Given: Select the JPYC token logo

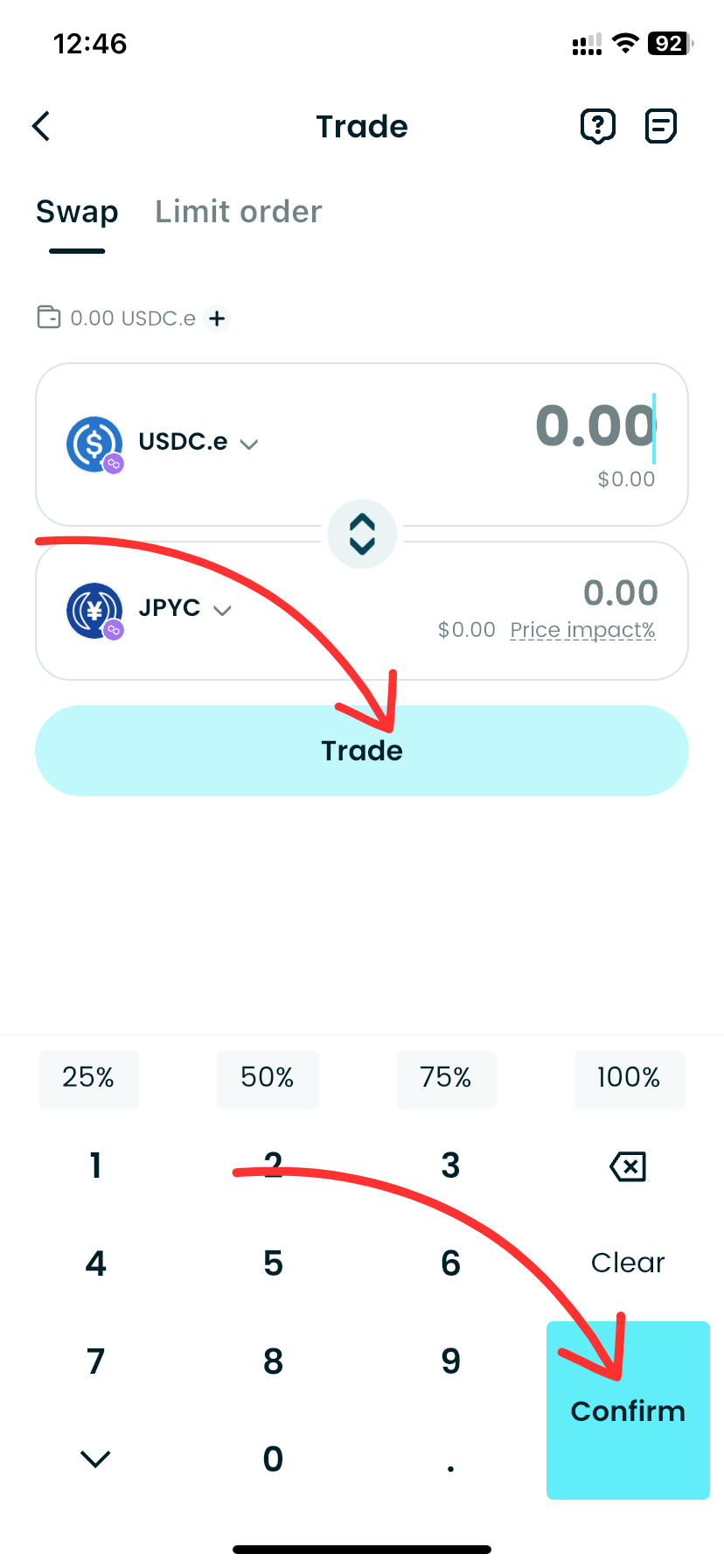Looking at the screenshot, I should [x=94, y=610].
